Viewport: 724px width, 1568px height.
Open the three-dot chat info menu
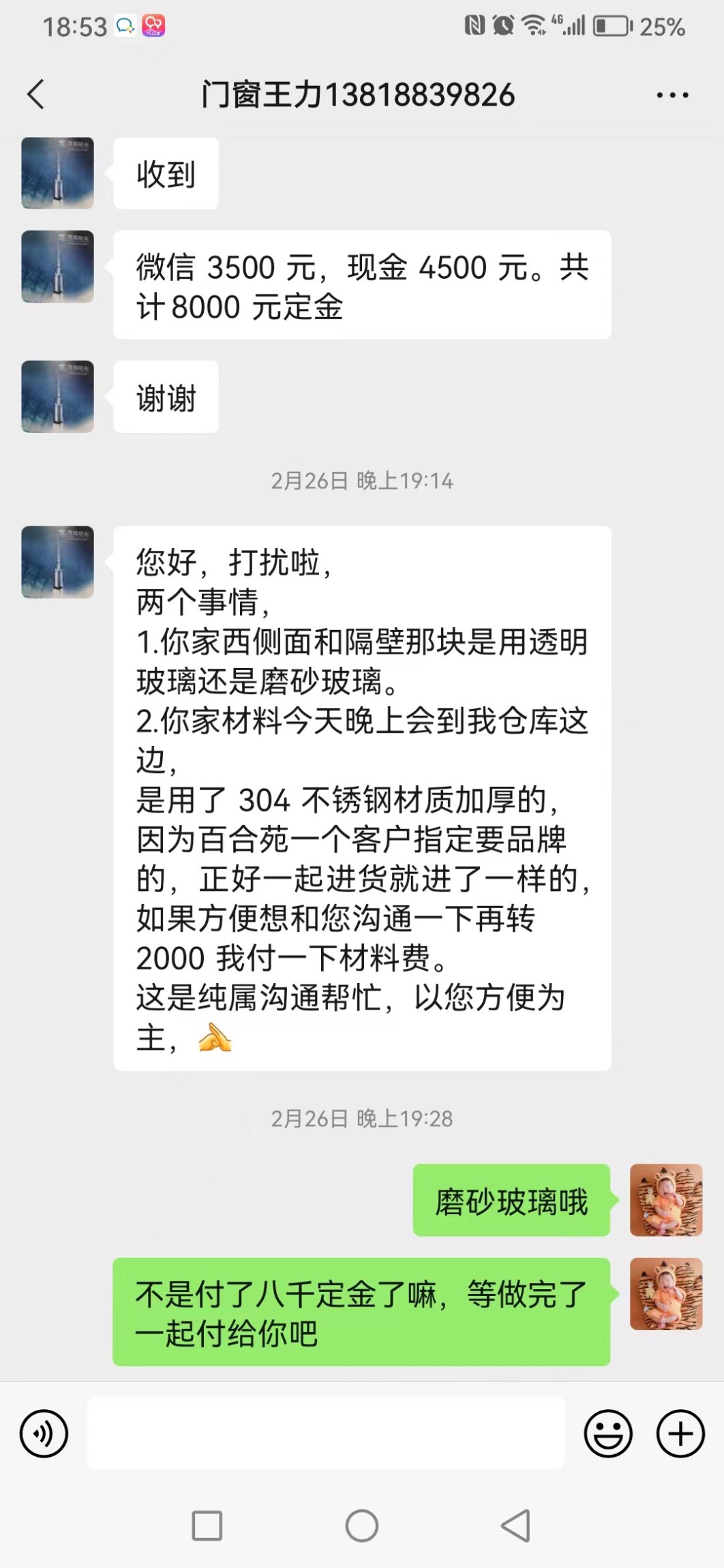point(672,95)
